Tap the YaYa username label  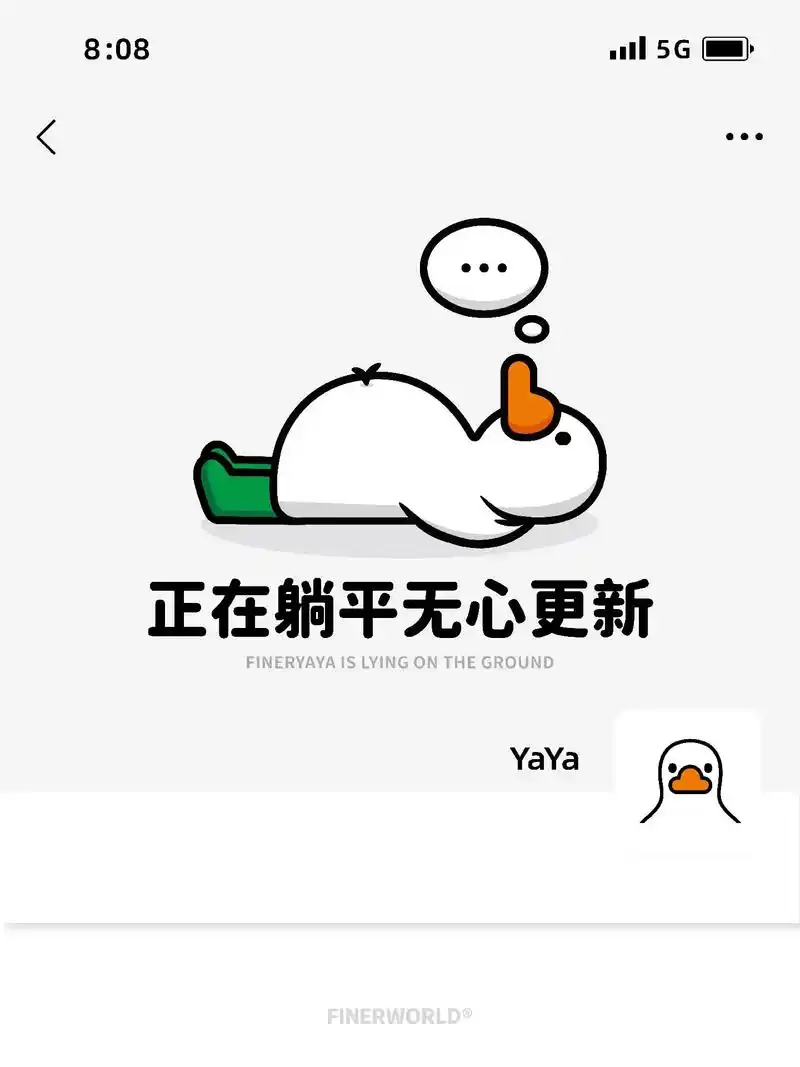coord(546,759)
